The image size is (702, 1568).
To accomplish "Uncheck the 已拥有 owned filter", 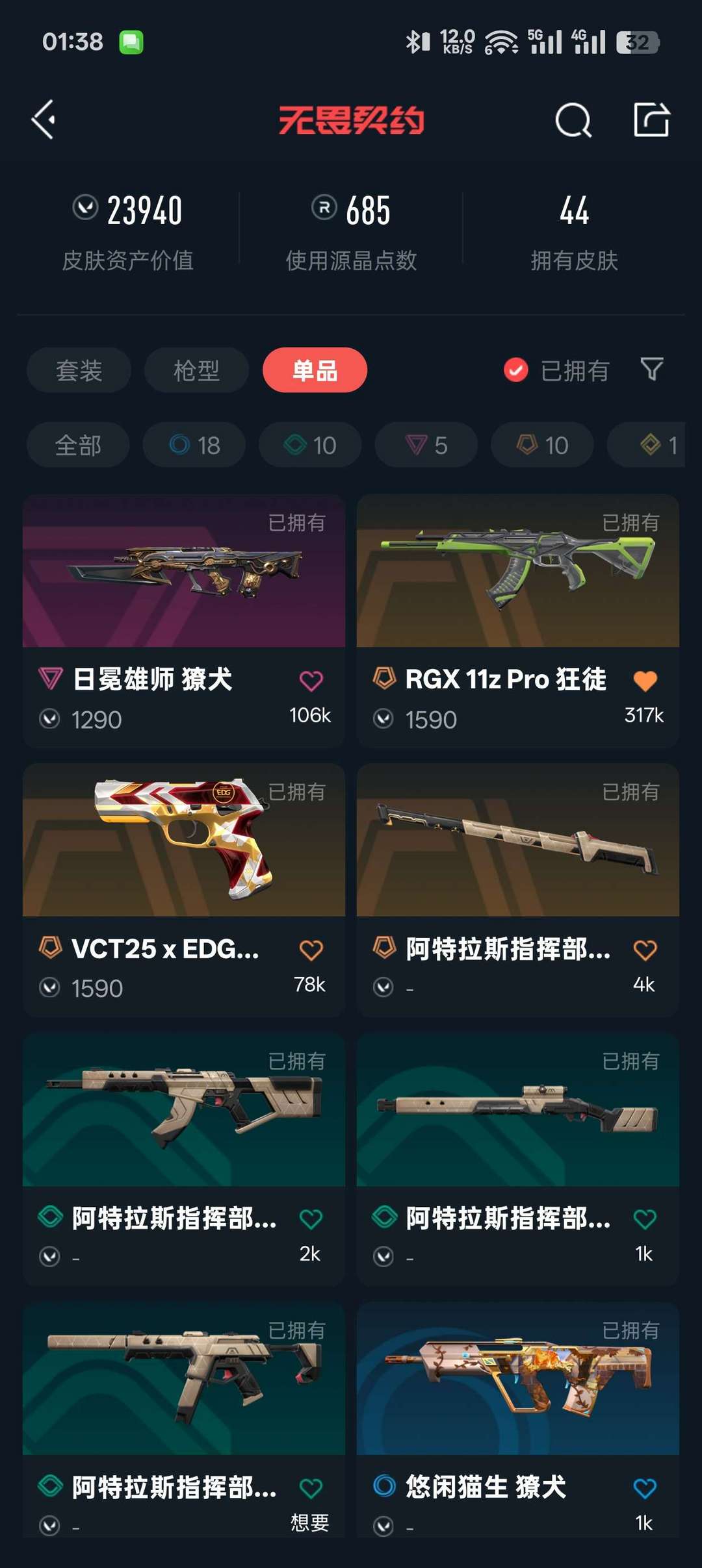I will [556, 370].
